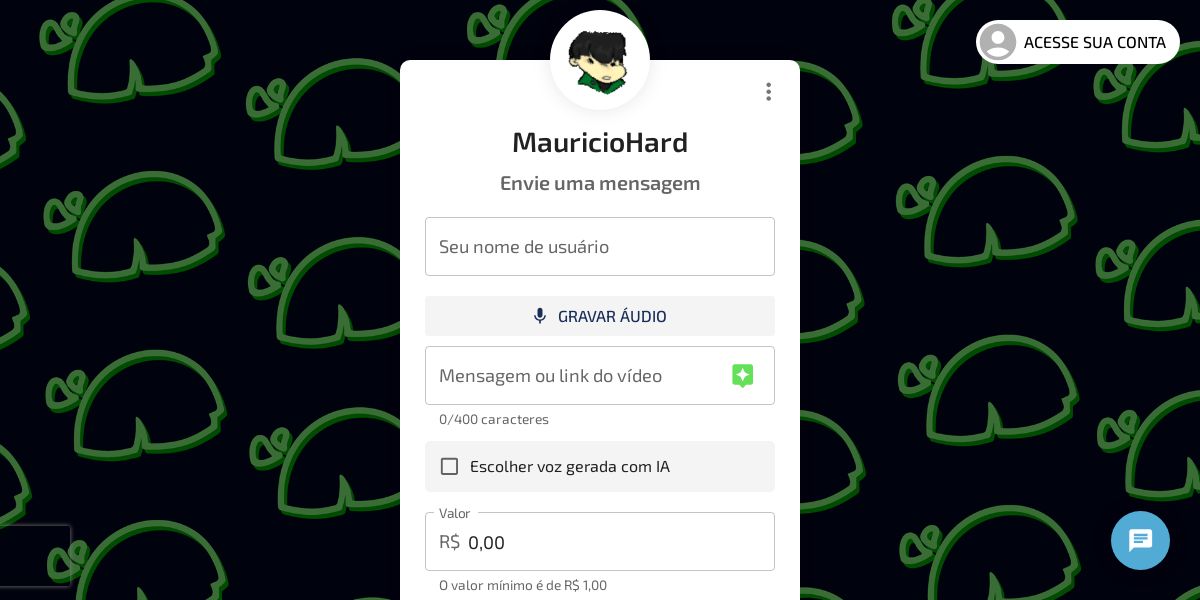The image size is (1200, 600).
Task: Tap the green sparkle icon in message field
Action: coord(742,376)
